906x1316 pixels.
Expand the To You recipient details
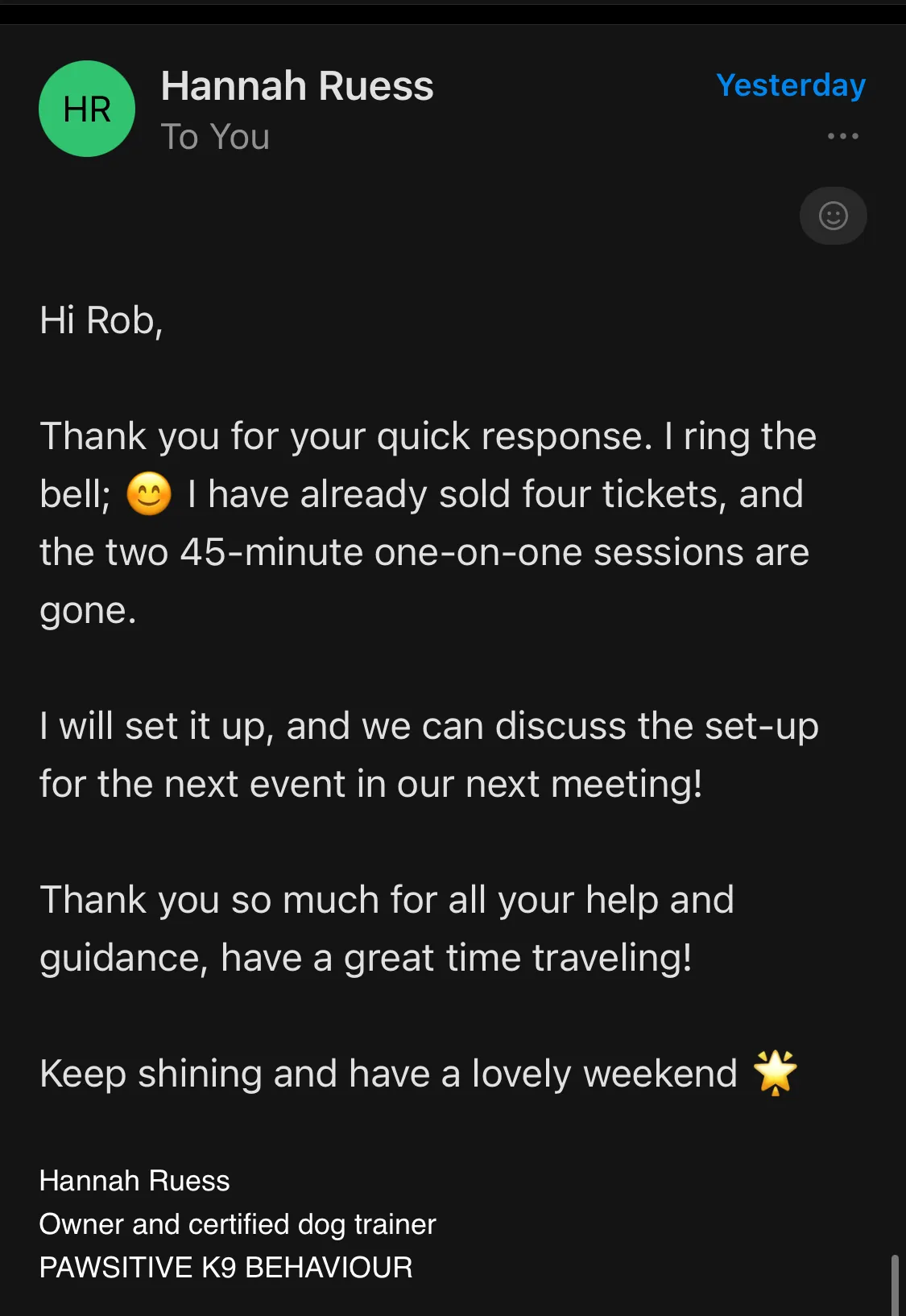(215, 137)
